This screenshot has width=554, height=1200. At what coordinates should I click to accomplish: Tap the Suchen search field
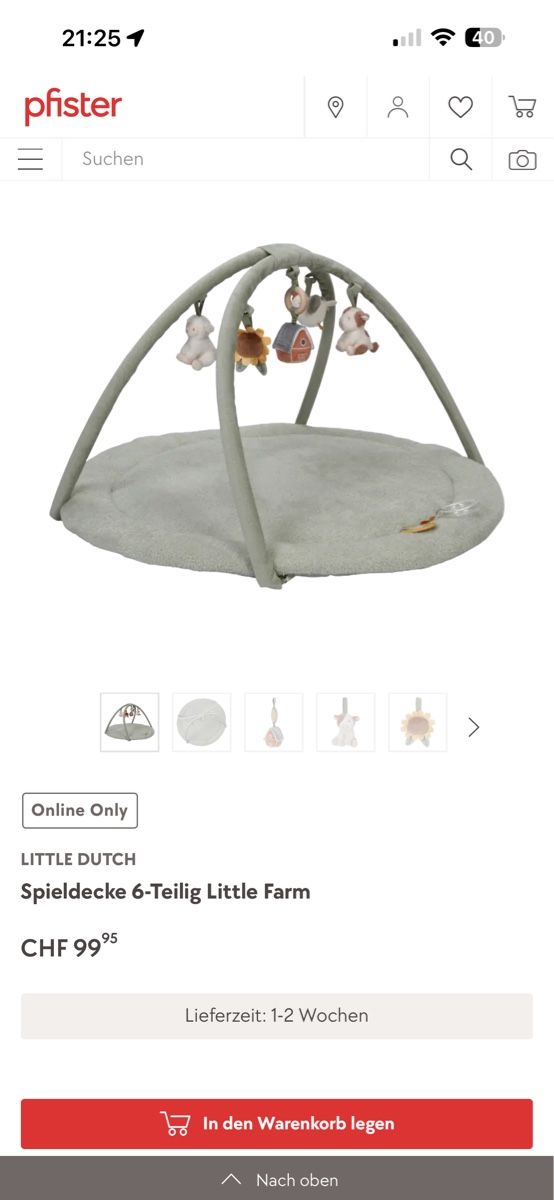click(246, 159)
